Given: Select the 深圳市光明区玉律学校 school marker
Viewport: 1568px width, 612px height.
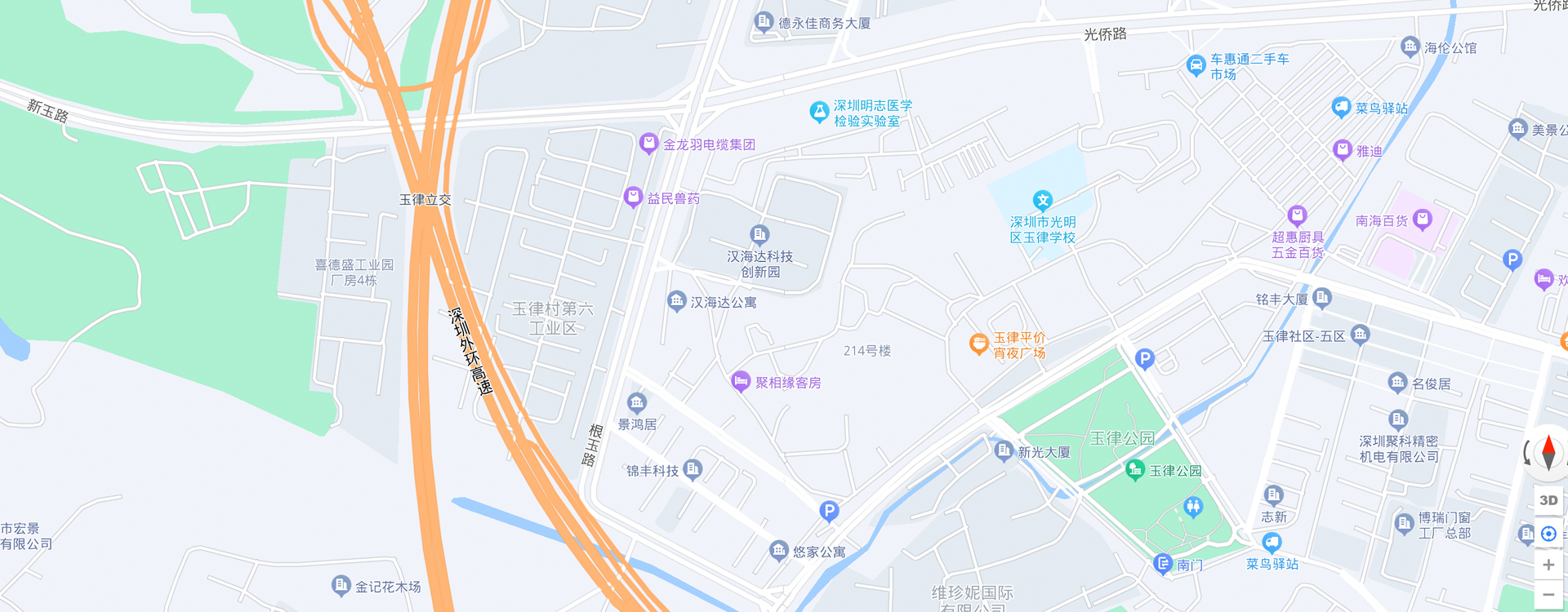Looking at the screenshot, I should coord(1042,200).
